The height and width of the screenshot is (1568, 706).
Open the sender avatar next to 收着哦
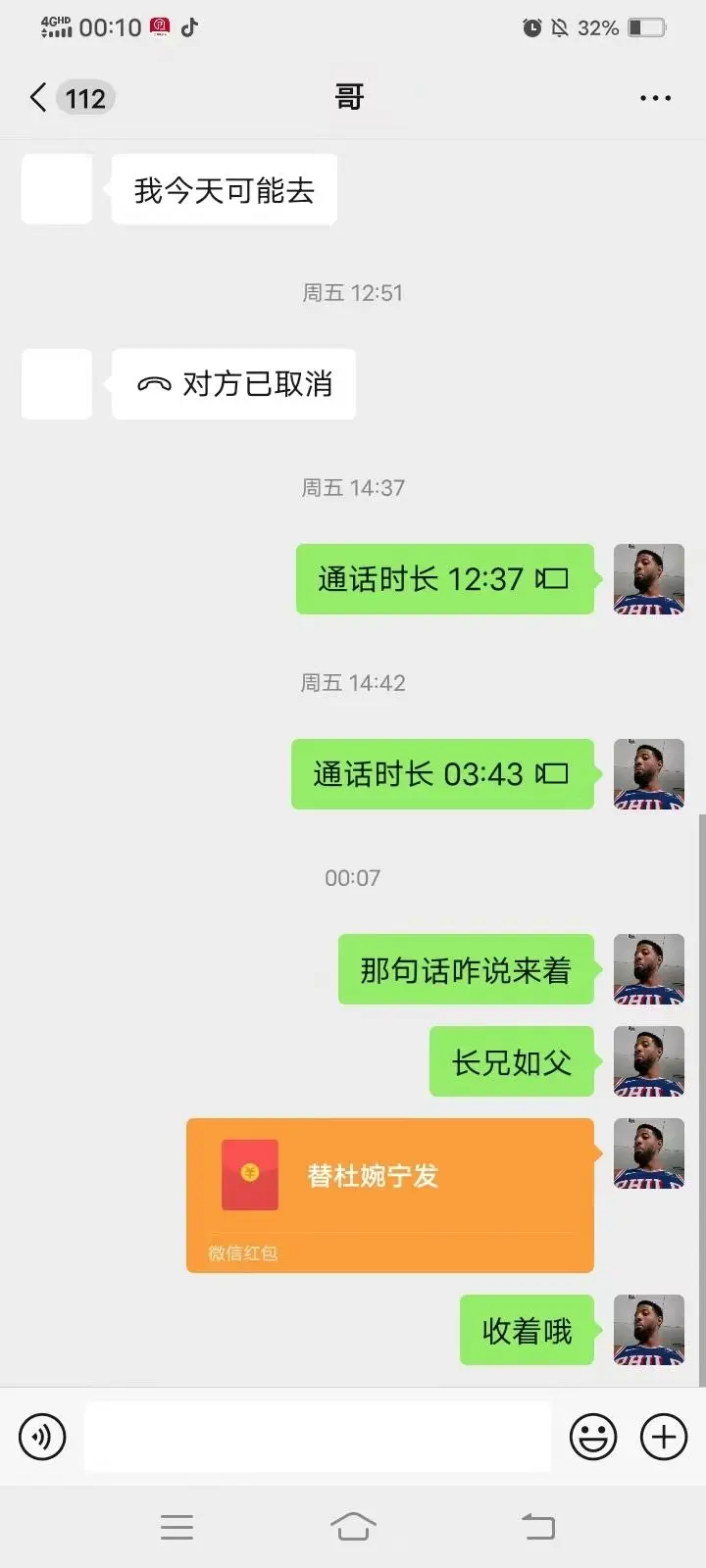[648, 1330]
